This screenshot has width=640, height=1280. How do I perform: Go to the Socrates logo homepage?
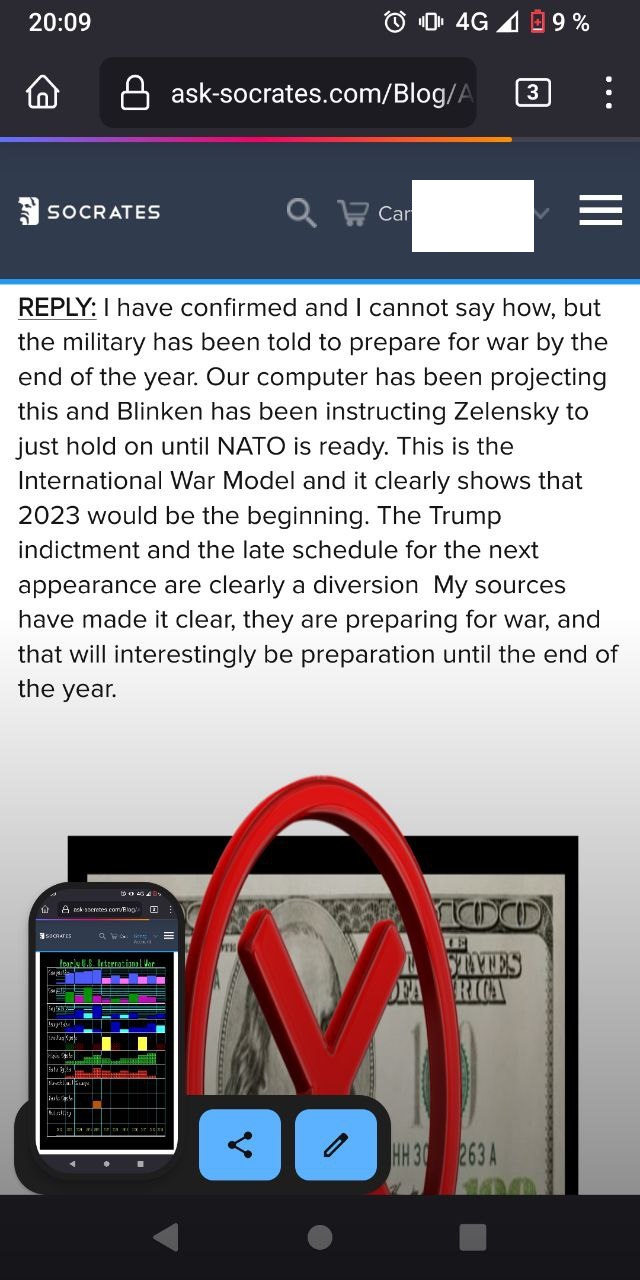(90, 211)
